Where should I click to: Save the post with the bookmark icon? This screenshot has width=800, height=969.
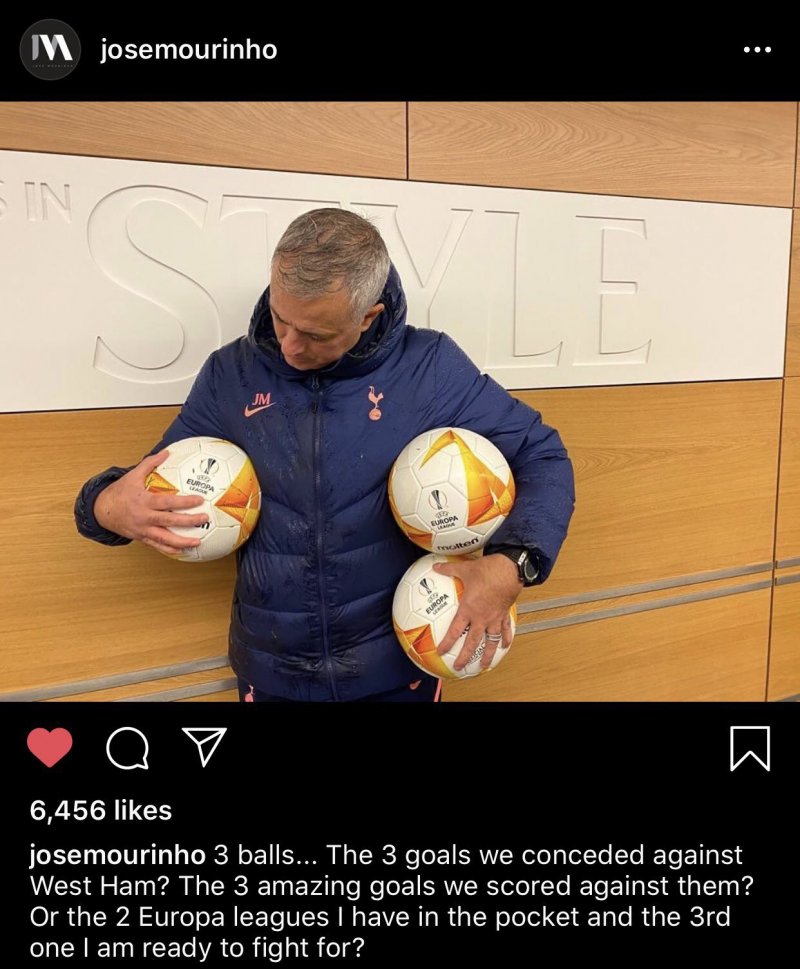coord(749,748)
